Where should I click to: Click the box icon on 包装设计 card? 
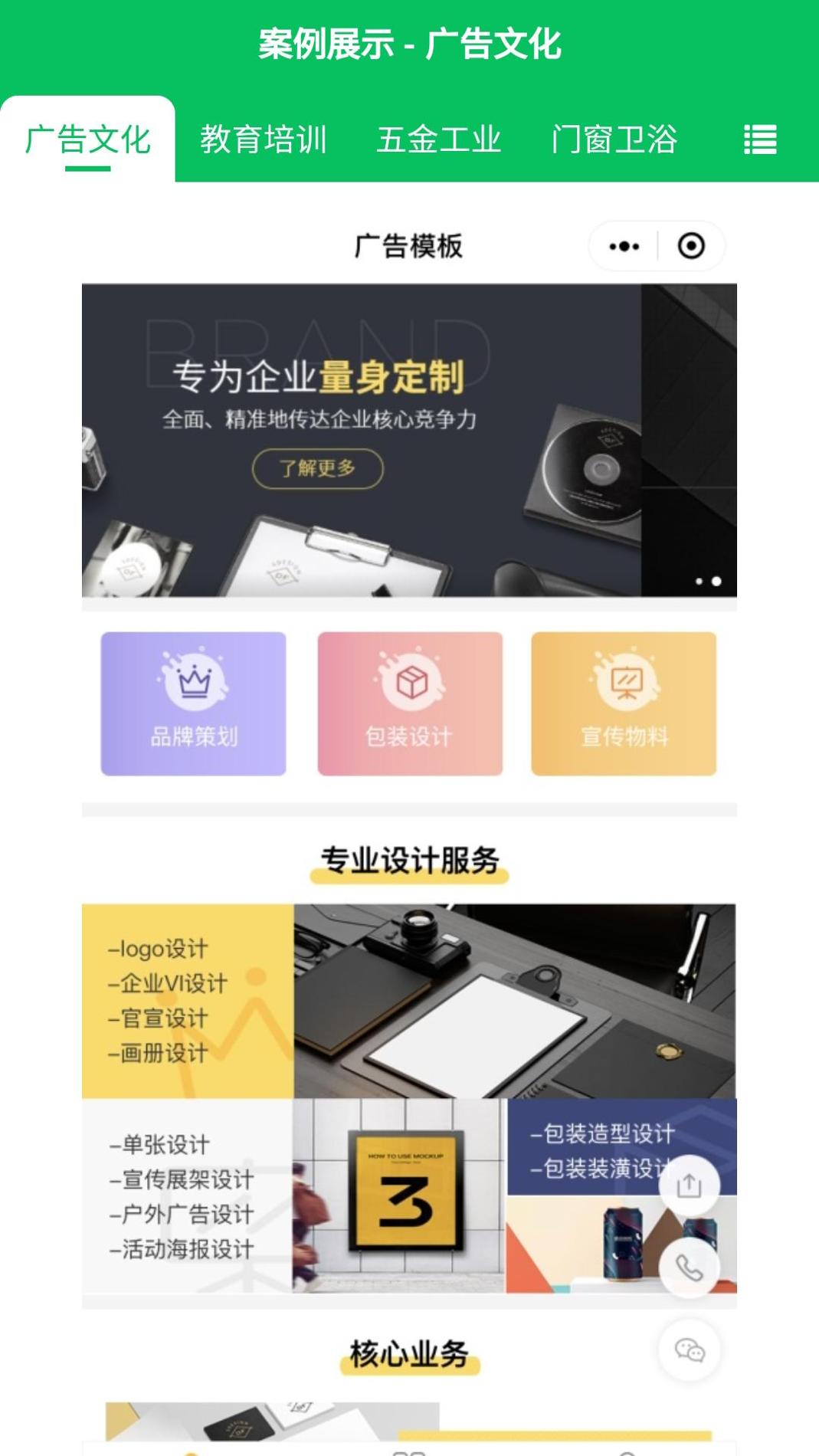[x=411, y=682]
